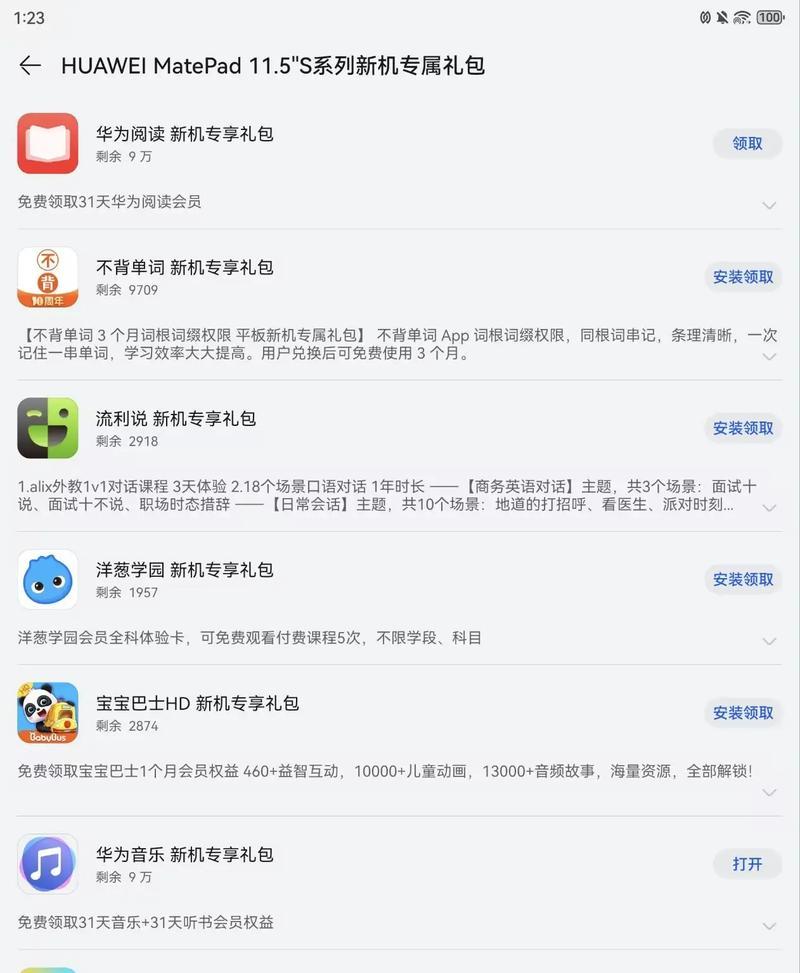Tap 安装领取 for 宝宝巴士HD
The width and height of the screenshot is (800, 973).
pyautogui.click(x=743, y=713)
